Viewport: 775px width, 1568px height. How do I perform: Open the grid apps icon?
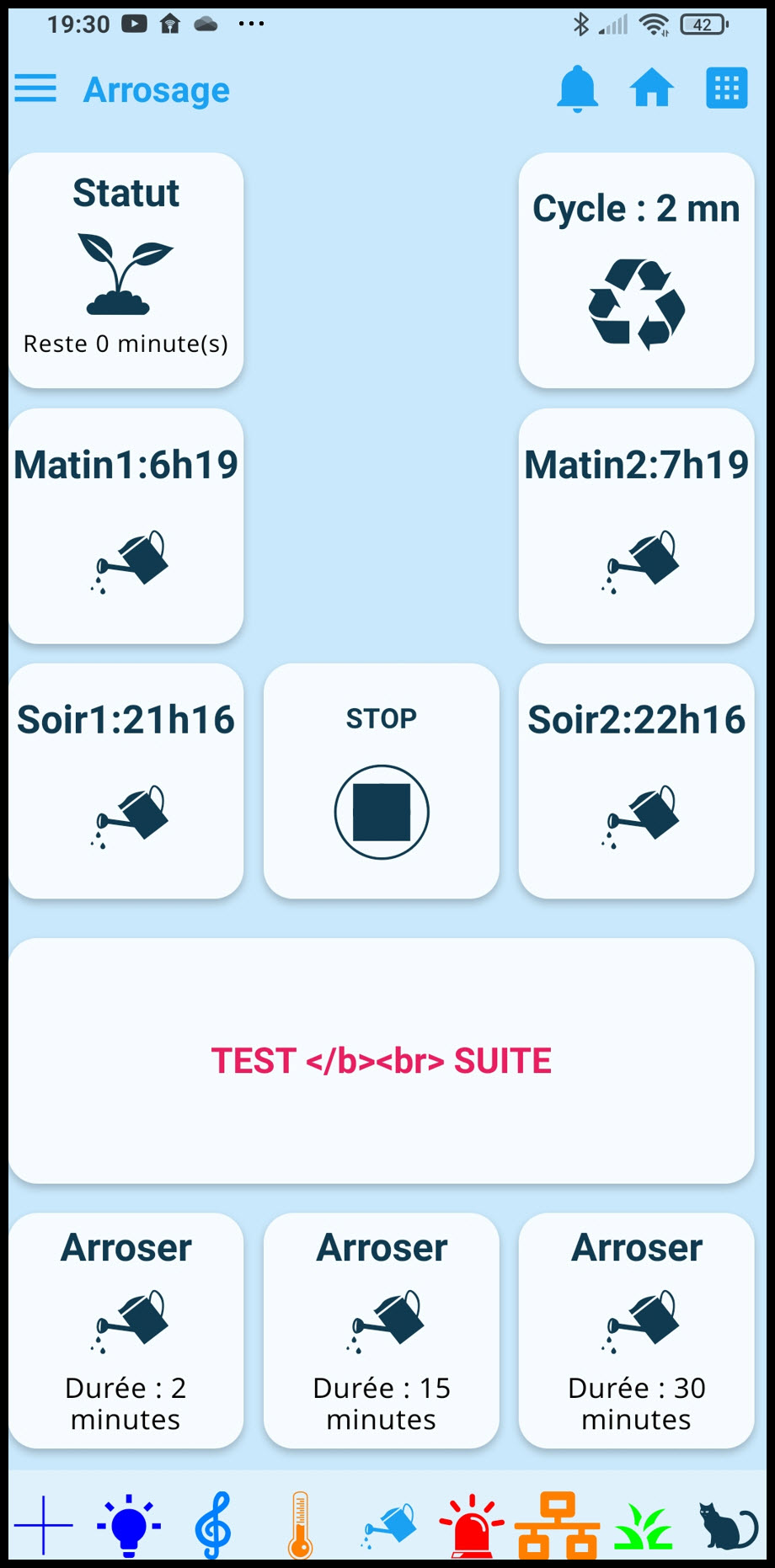click(x=726, y=88)
